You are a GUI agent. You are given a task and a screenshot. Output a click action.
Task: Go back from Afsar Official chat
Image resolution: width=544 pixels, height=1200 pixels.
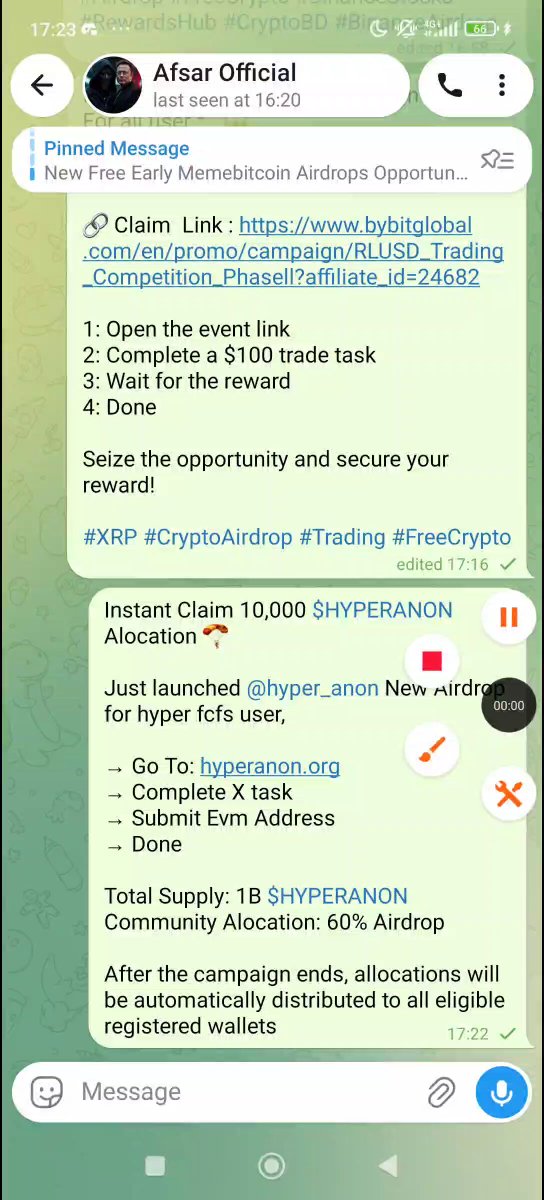(x=42, y=86)
